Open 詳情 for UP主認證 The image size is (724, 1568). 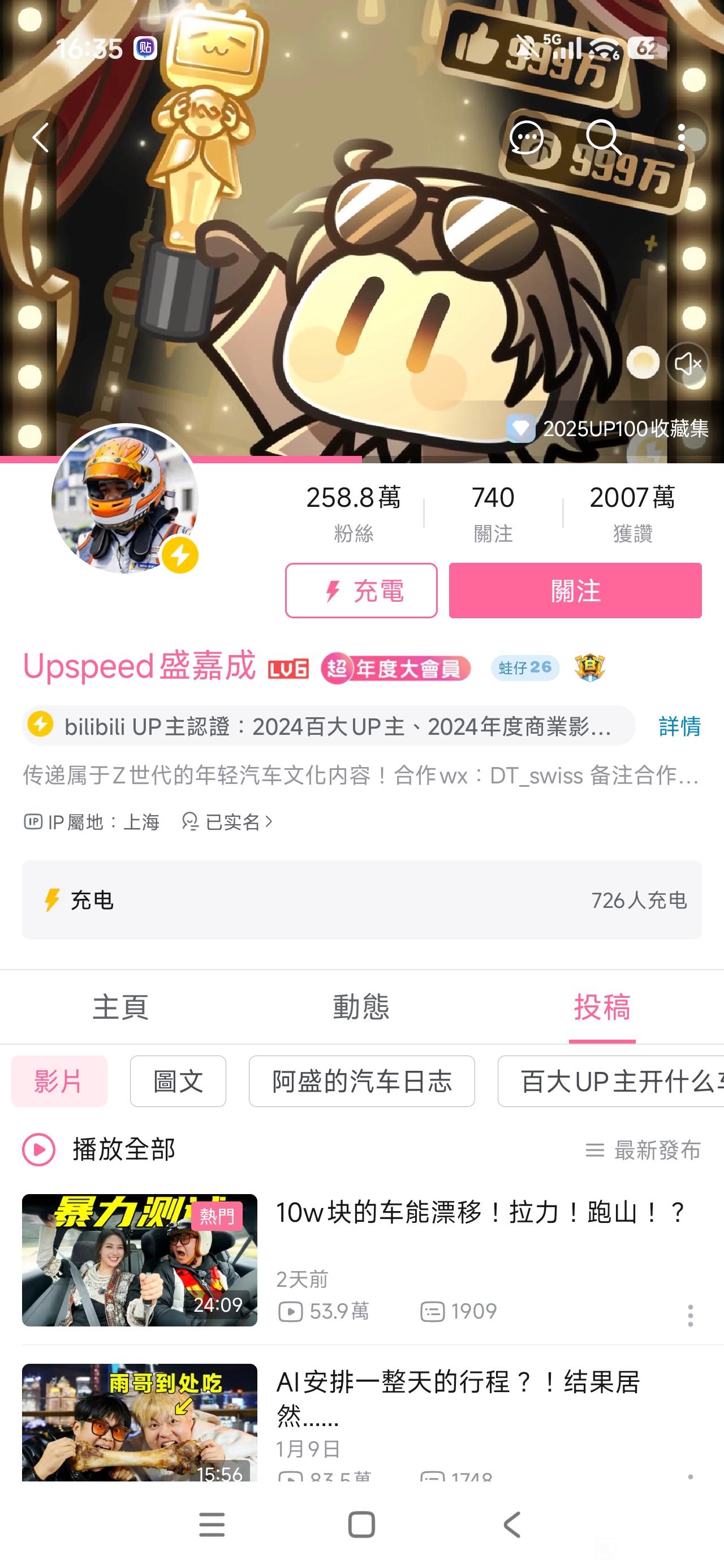(679, 726)
